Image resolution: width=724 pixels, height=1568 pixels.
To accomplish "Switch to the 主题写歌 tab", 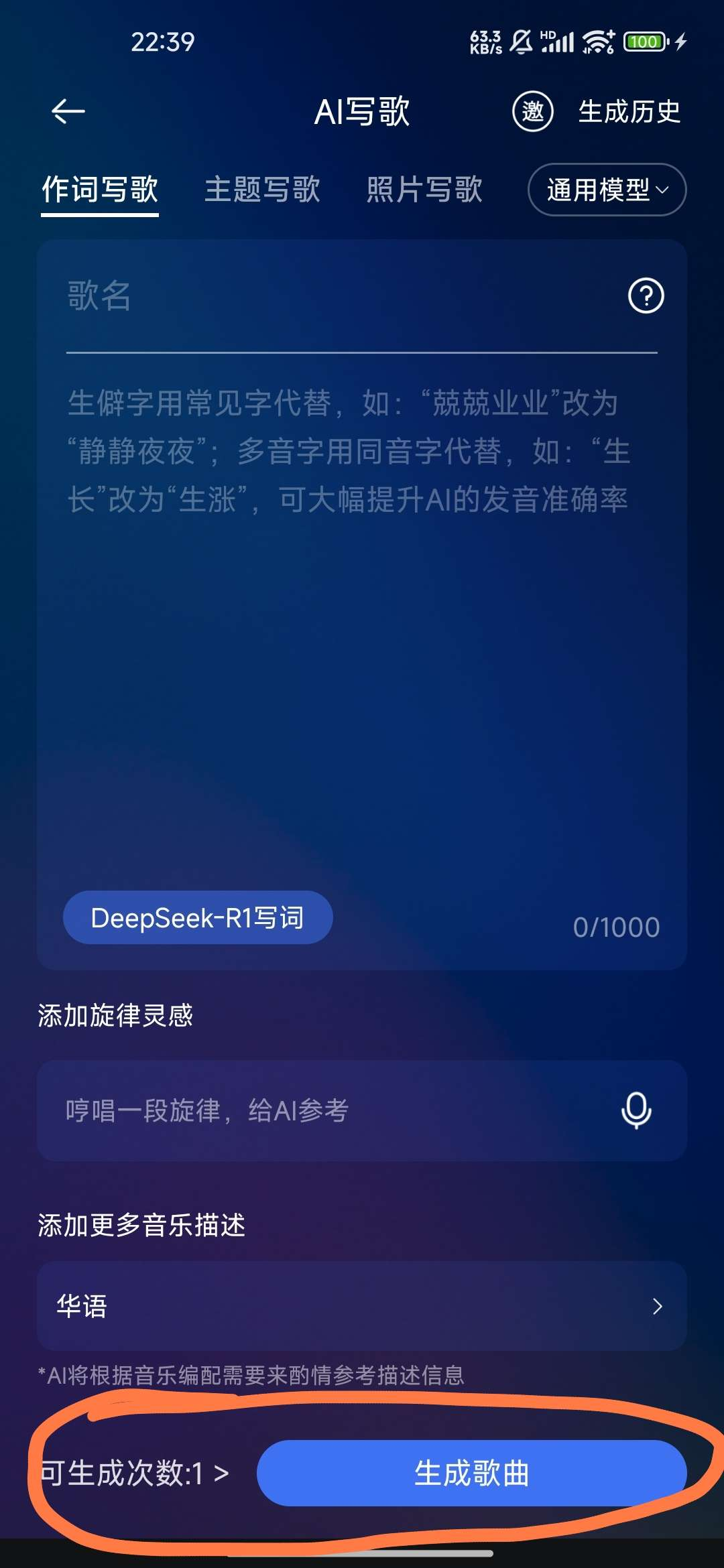I will (x=262, y=190).
